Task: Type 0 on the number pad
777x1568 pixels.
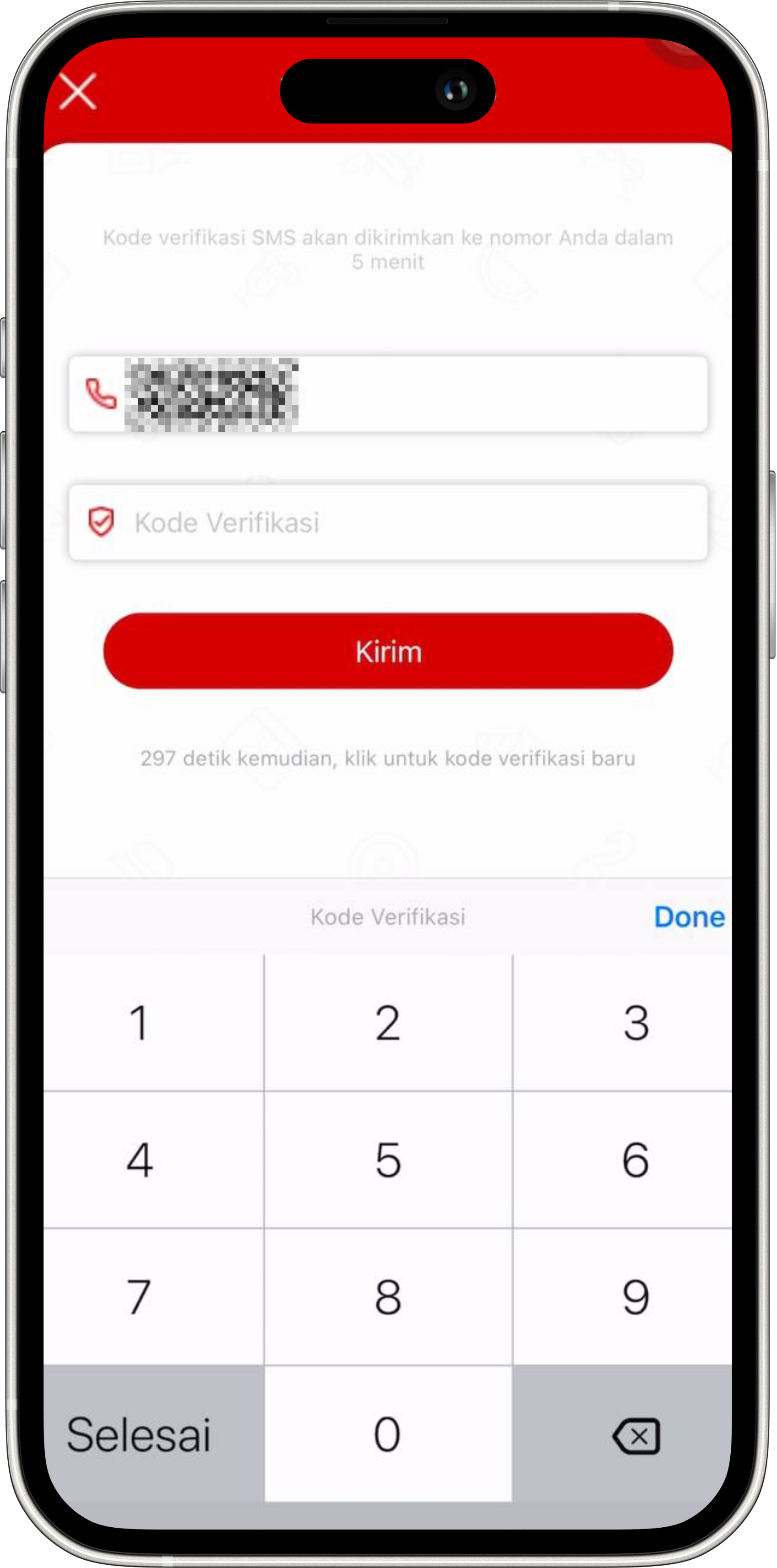Action: point(388,1434)
